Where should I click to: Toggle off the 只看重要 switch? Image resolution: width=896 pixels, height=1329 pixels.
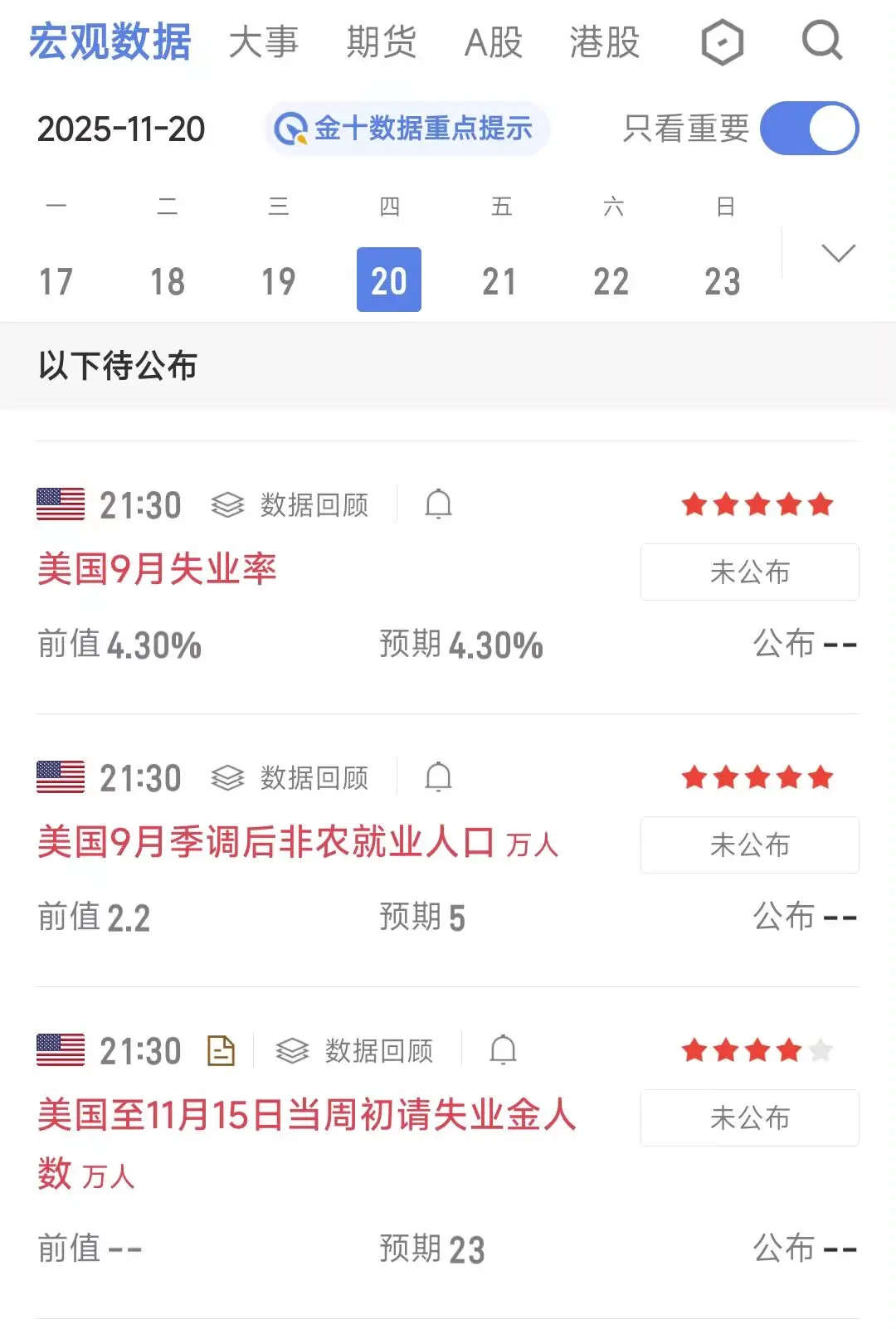[x=809, y=129]
